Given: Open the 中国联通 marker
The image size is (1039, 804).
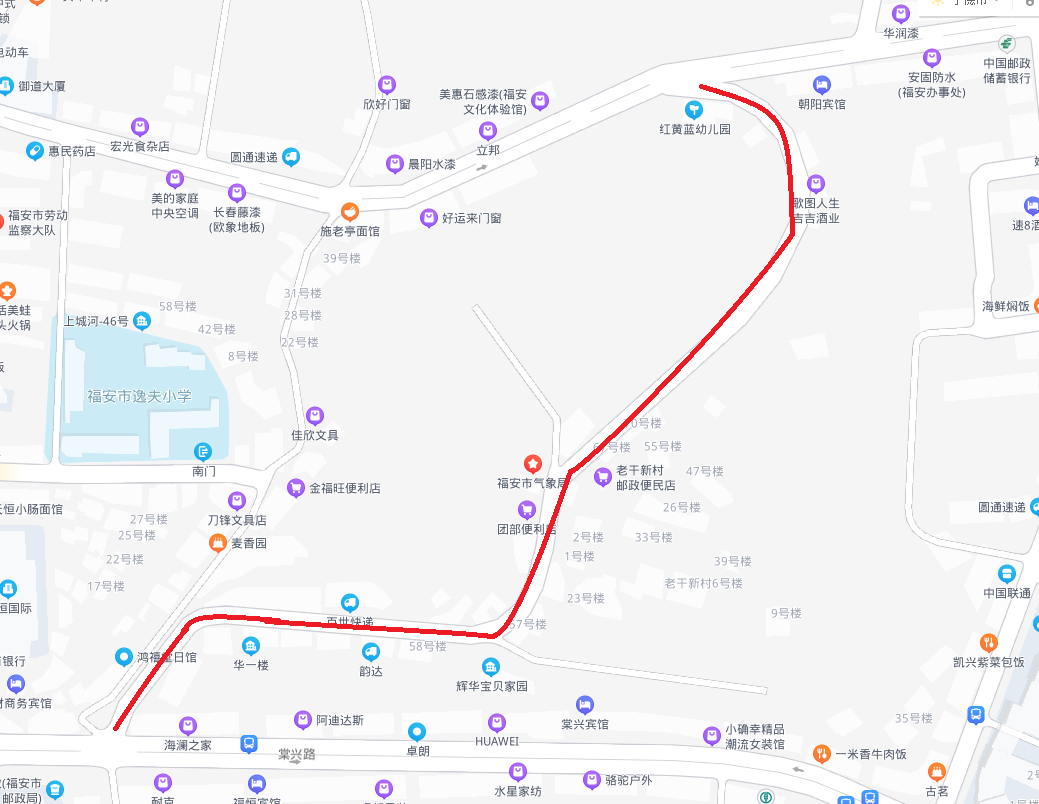Looking at the screenshot, I should [1007, 574].
